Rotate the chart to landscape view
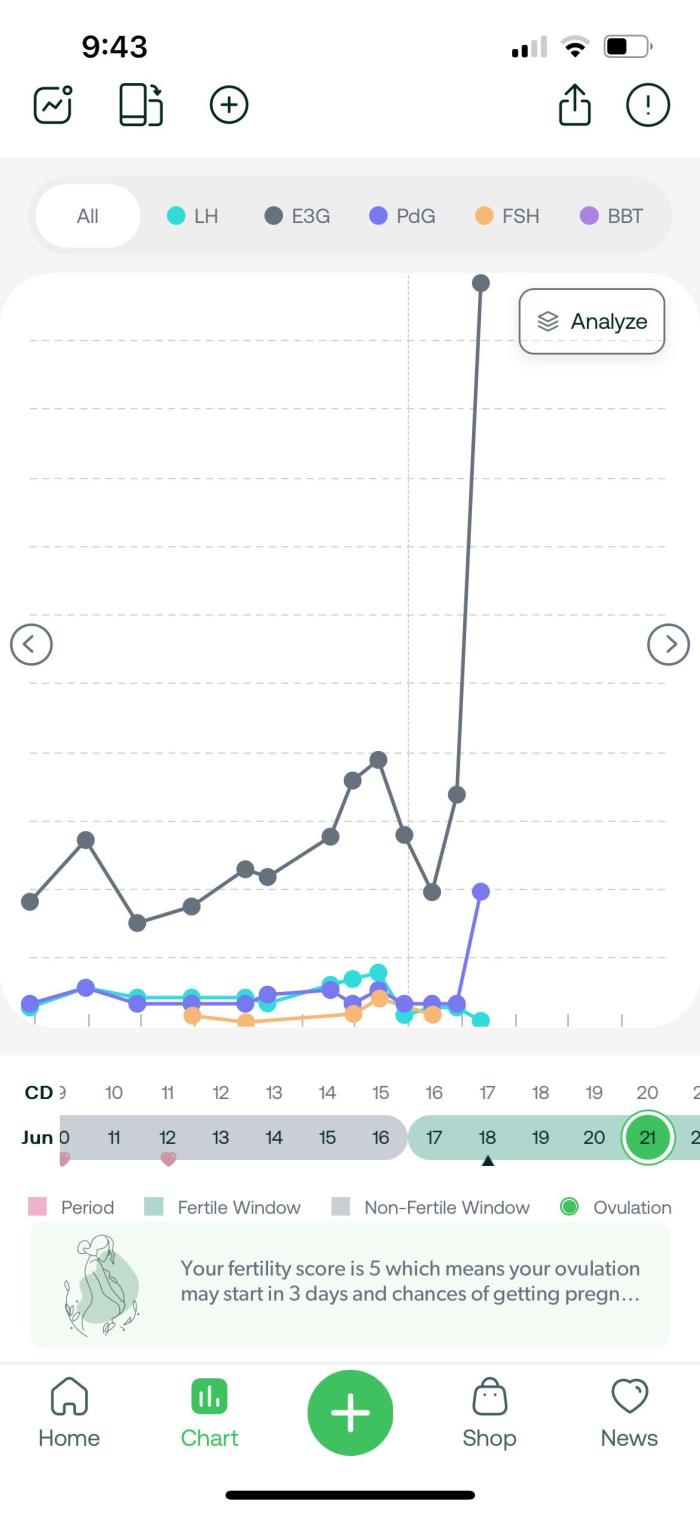 click(141, 105)
